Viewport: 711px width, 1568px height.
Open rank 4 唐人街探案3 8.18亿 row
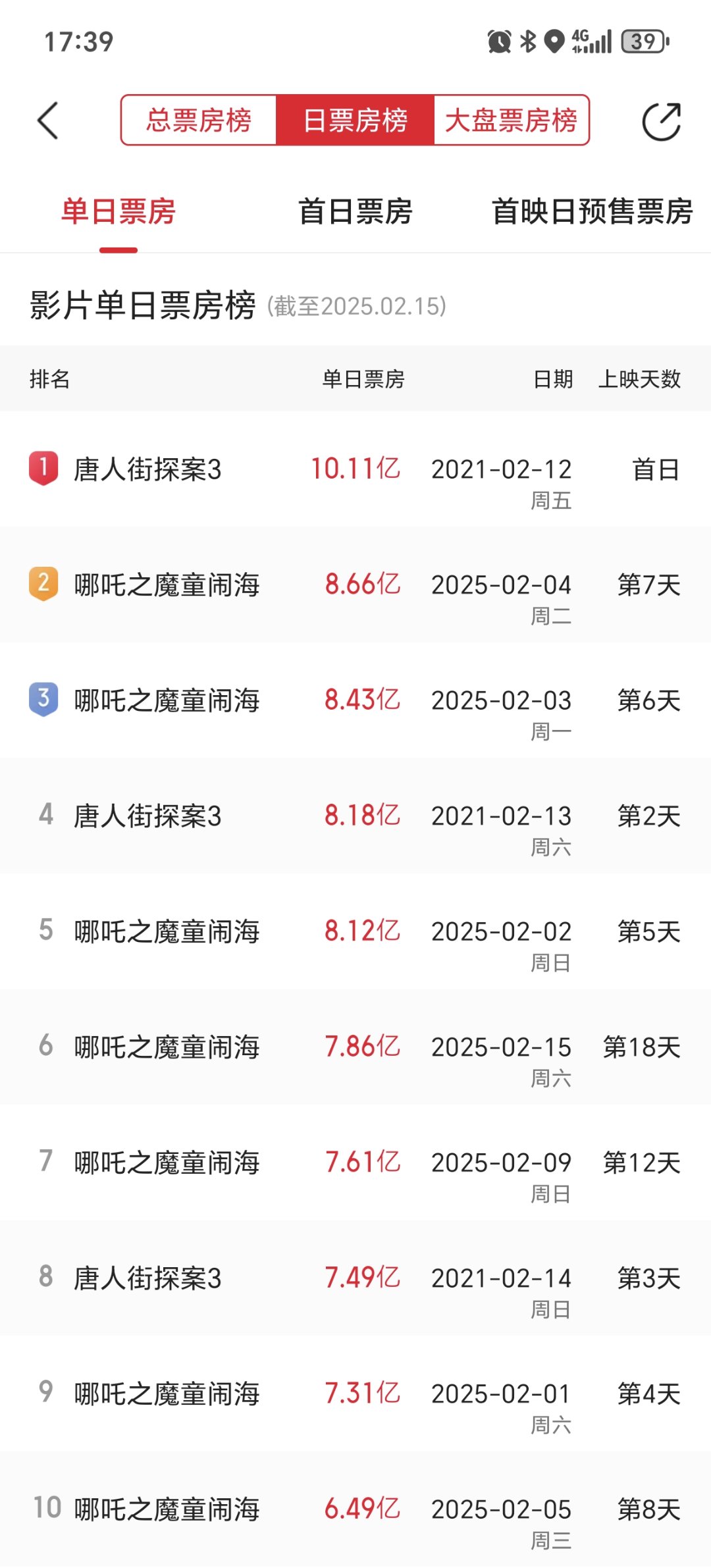pyautogui.click(x=355, y=816)
